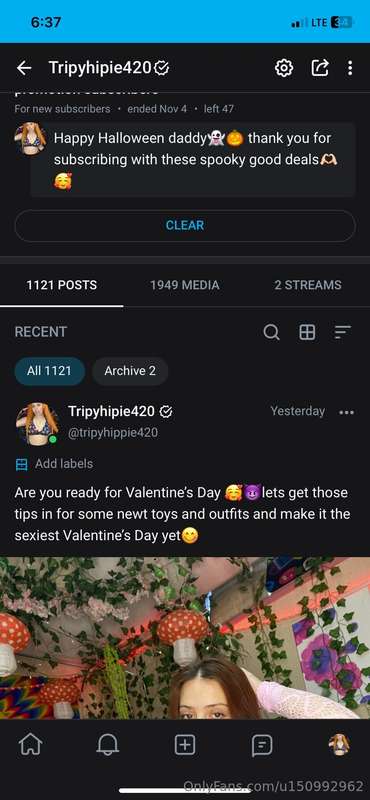Image resolution: width=370 pixels, height=800 pixels.
Task: Tap the CLEAR button
Action: click(185, 226)
